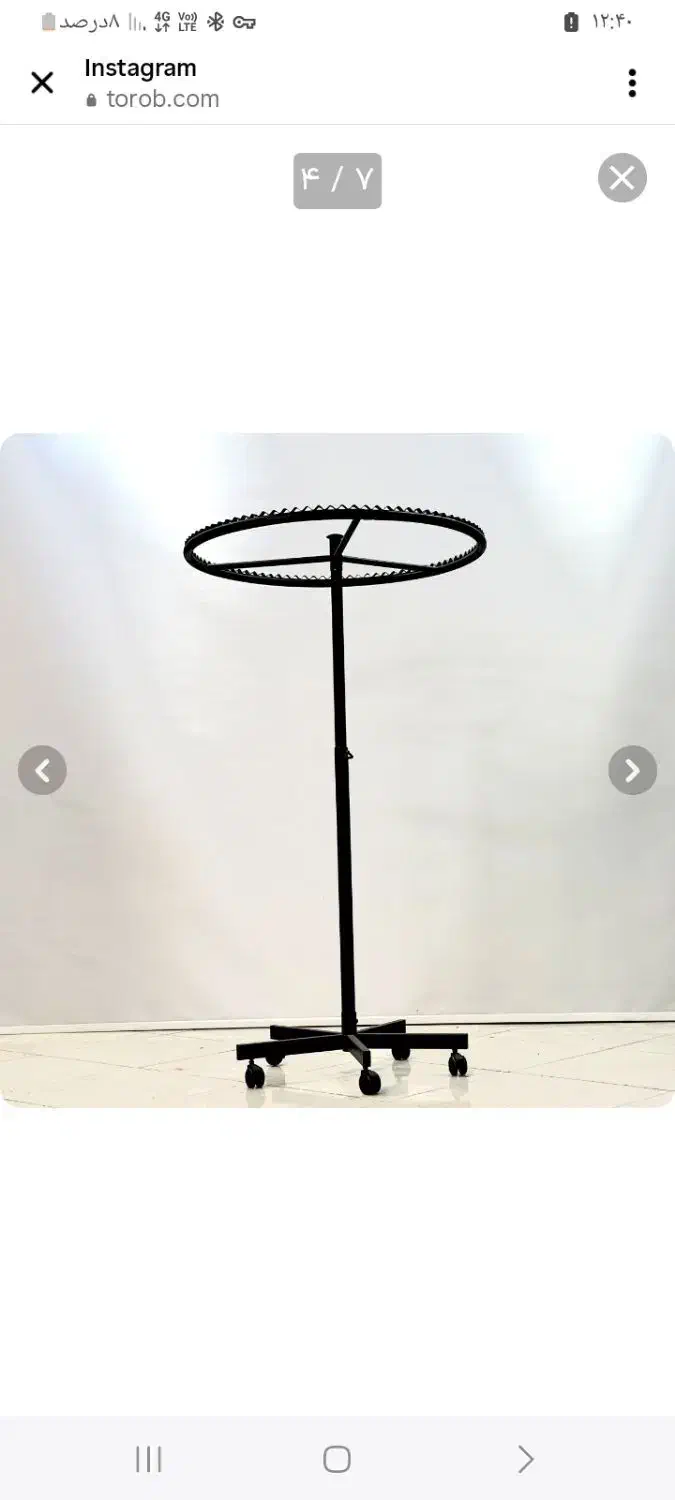Go to the previous gallery image
The height and width of the screenshot is (1500, 675).
42,770
